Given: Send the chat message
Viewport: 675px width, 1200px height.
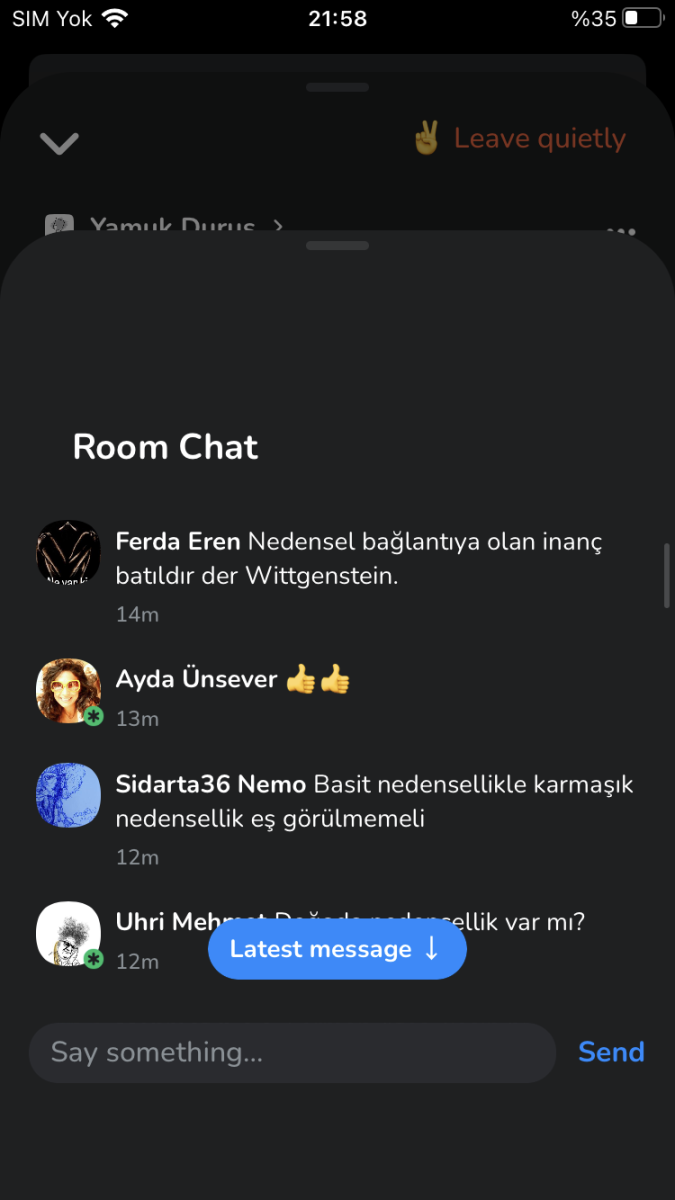Looking at the screenshot, I should pos(611,1052).
